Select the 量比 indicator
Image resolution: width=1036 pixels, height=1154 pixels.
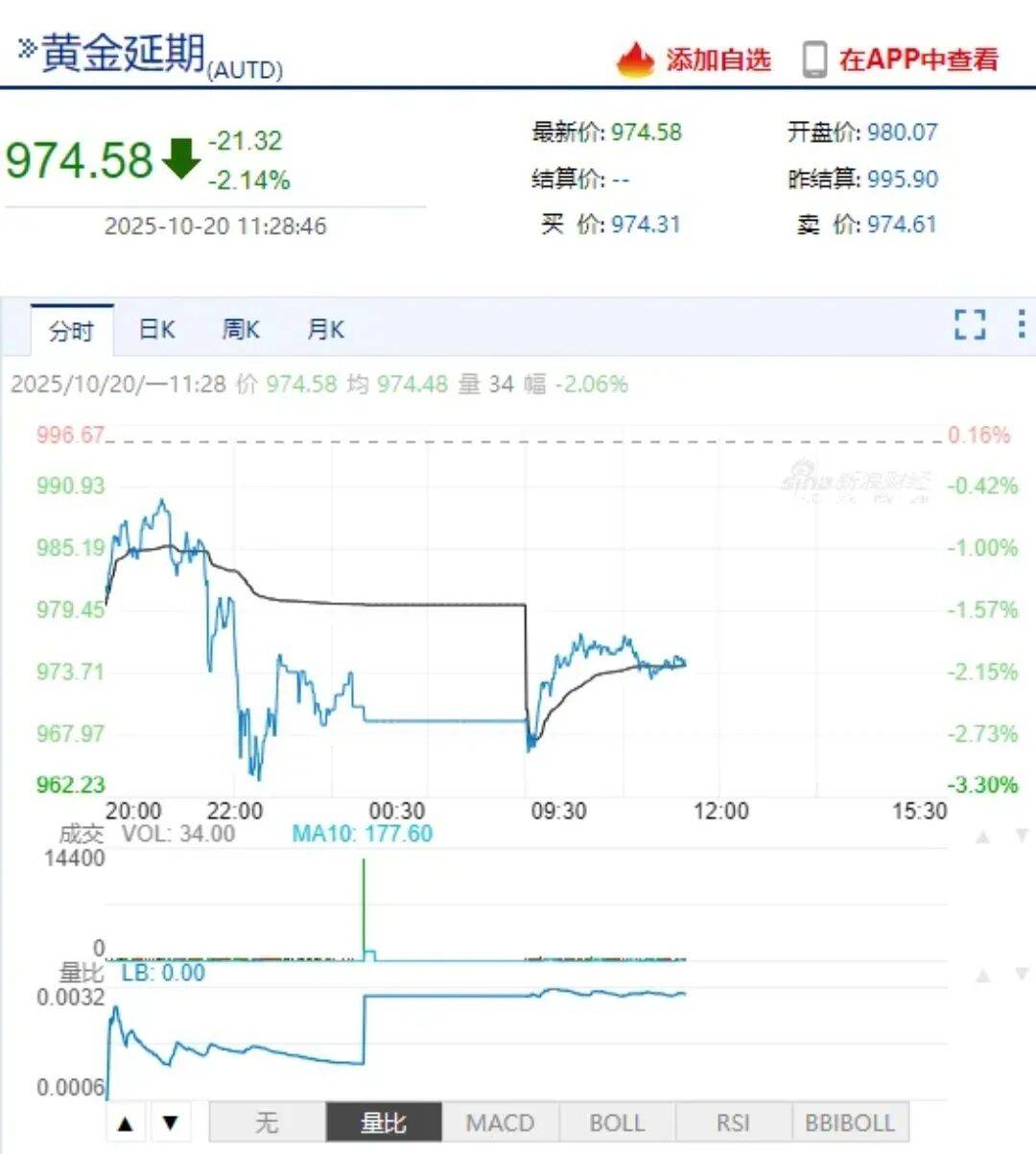[x=384, y=1122]
